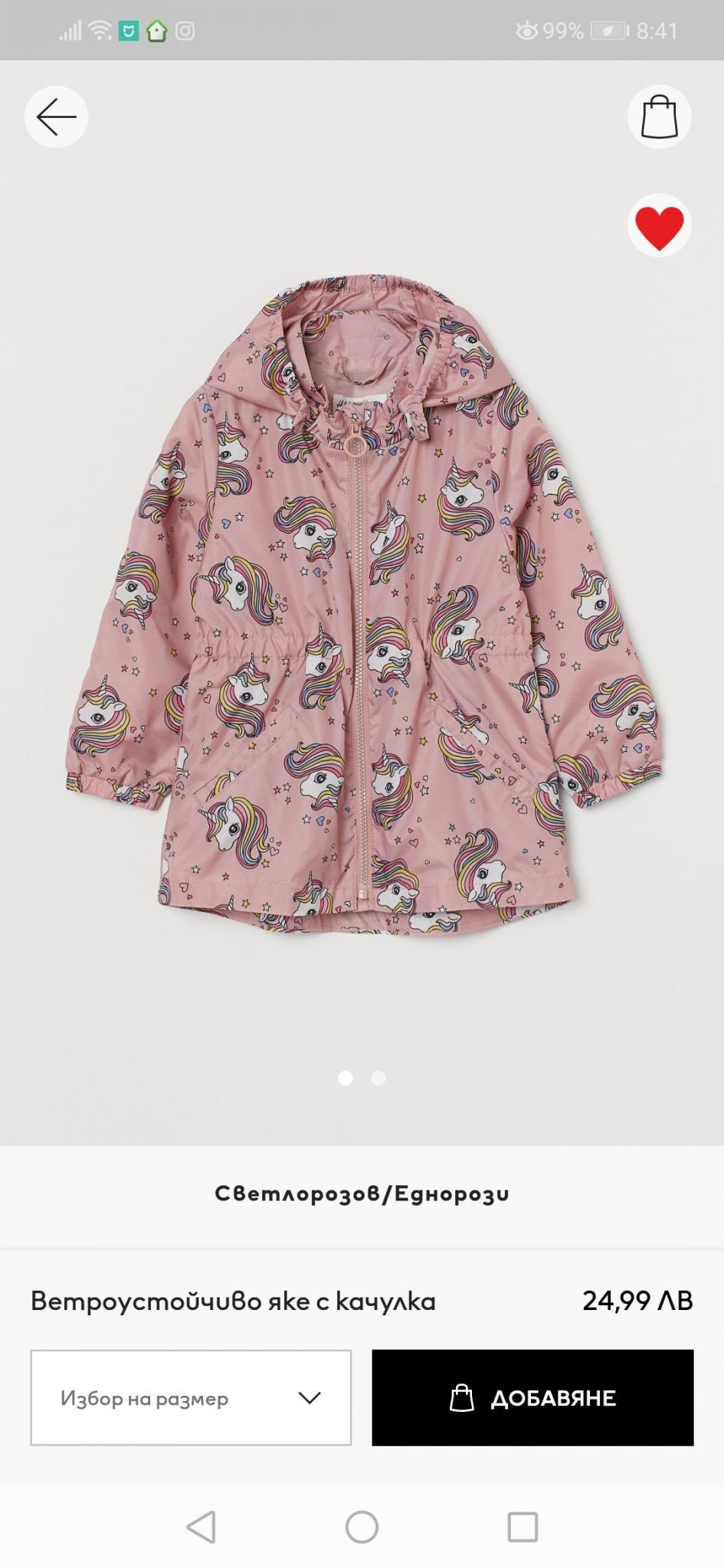Jump to second product image dot
The height and width of the screenshot is (1568, 724).
(x=378, y=1078)
